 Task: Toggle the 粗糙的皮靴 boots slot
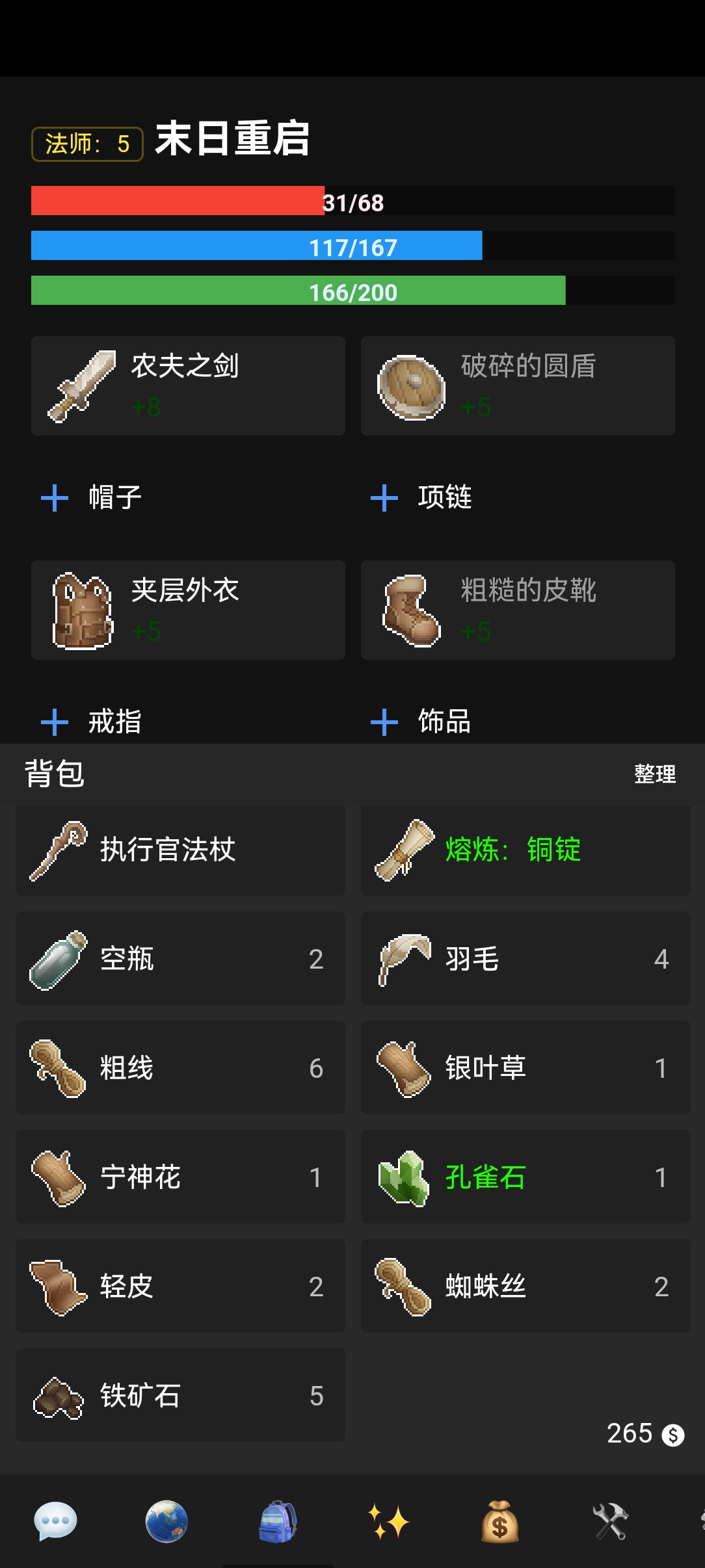pos(517,609)
